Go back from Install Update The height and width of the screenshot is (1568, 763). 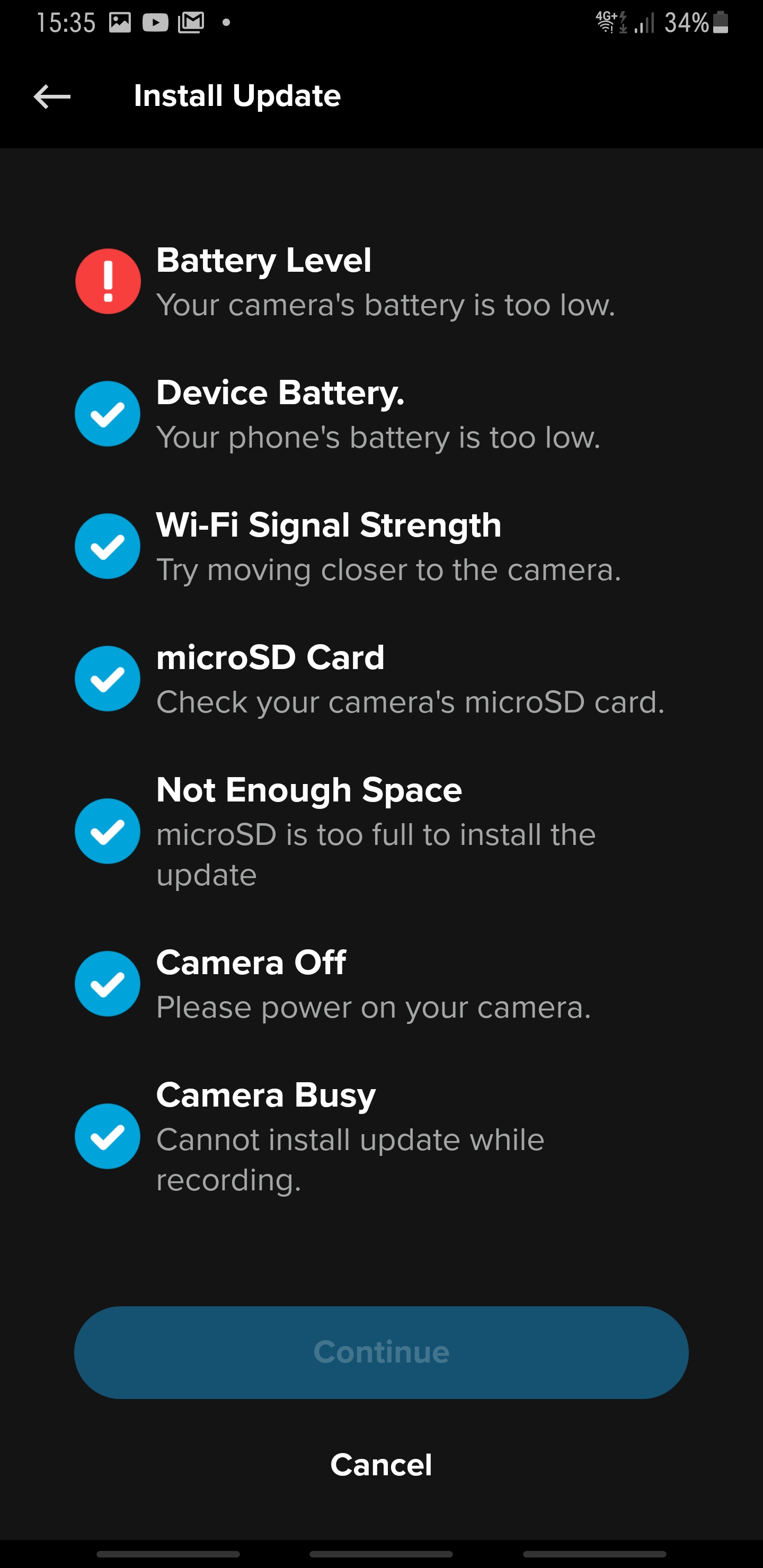(52, 96)
